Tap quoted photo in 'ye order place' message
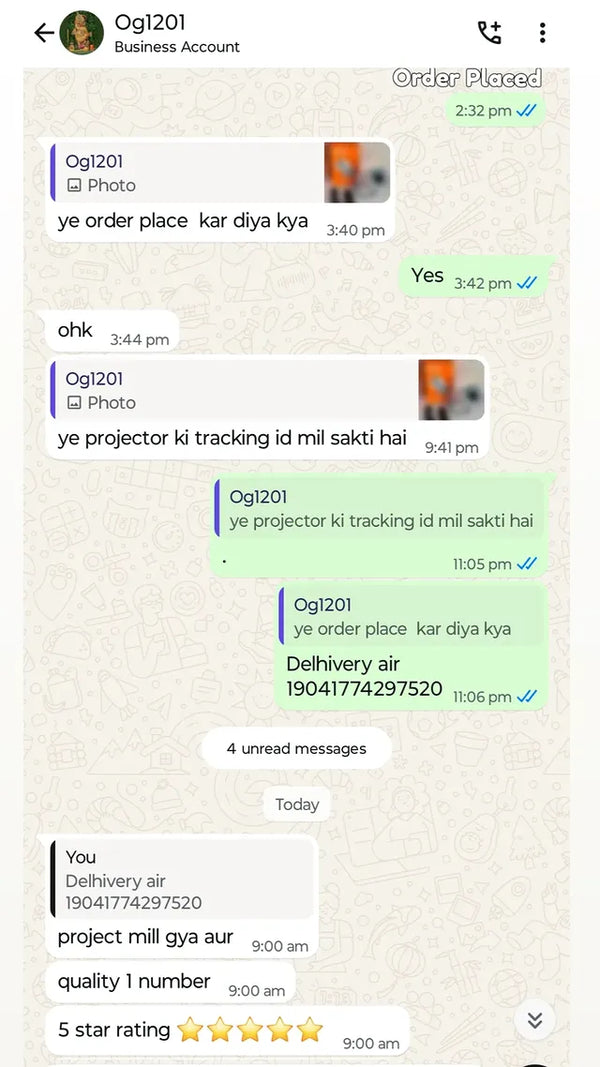Image resolution: width=600 pixels, height=1067 pixels. [357, 173]
